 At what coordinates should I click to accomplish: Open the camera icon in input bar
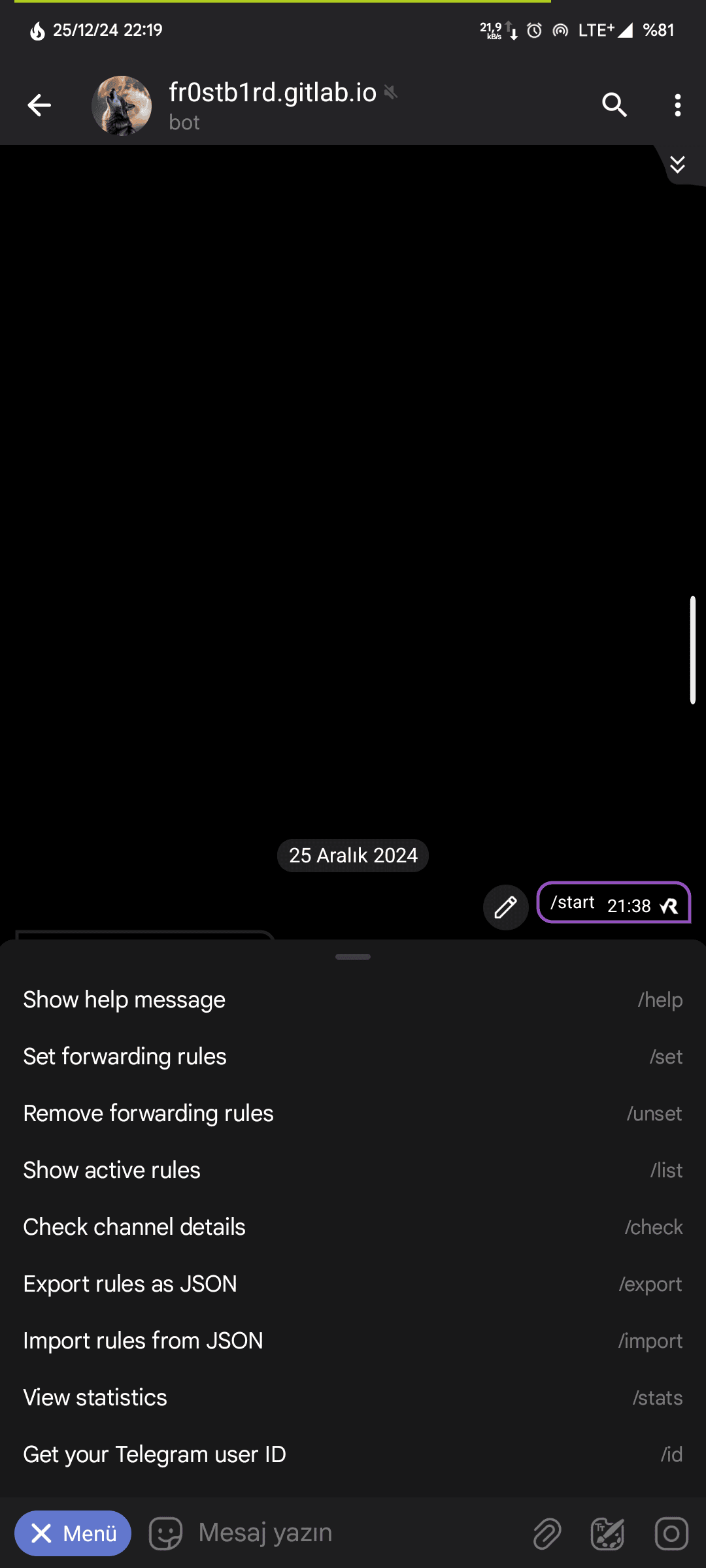(671, 1533)
